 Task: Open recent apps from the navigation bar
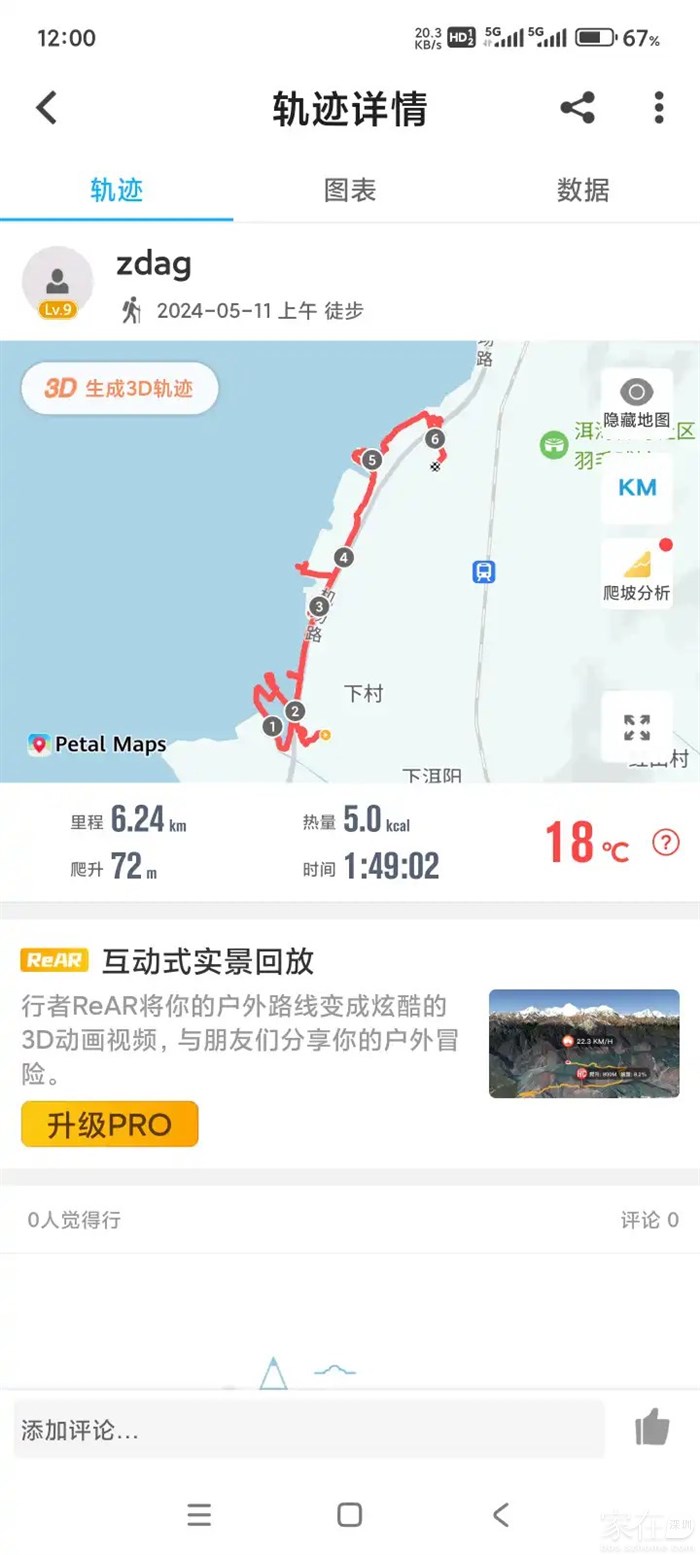[x=199, y=1514]
